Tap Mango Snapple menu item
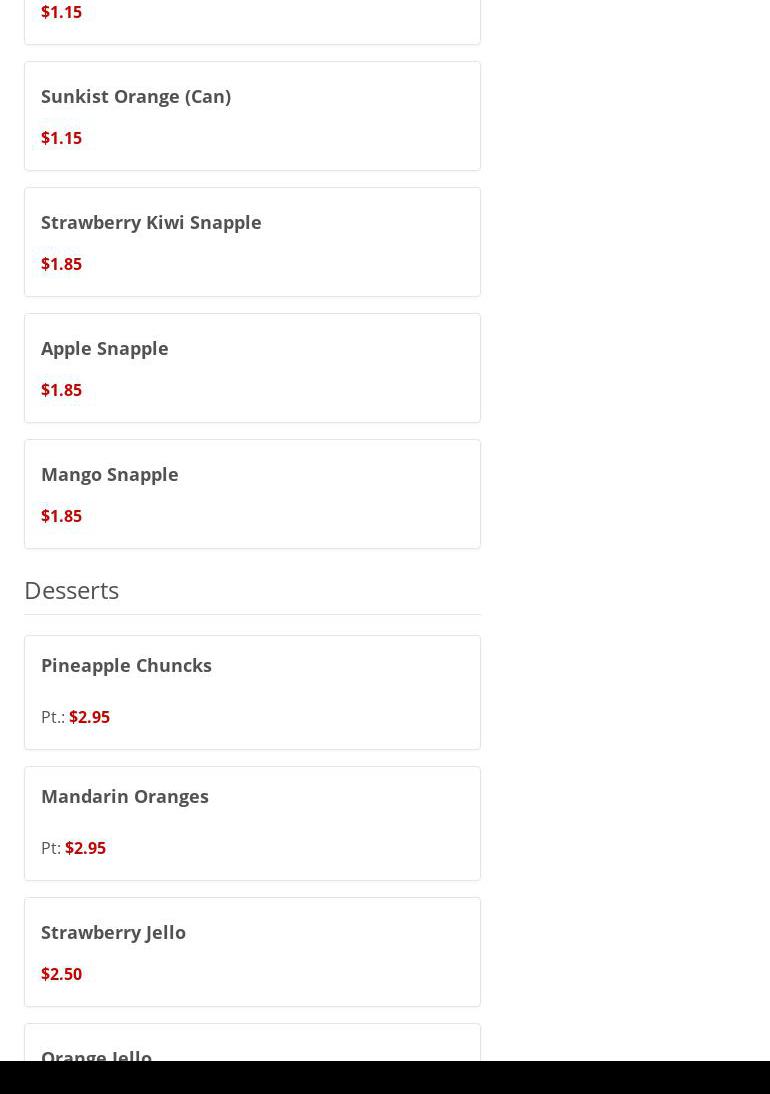The image size is (770, 1094). point(252,494)
